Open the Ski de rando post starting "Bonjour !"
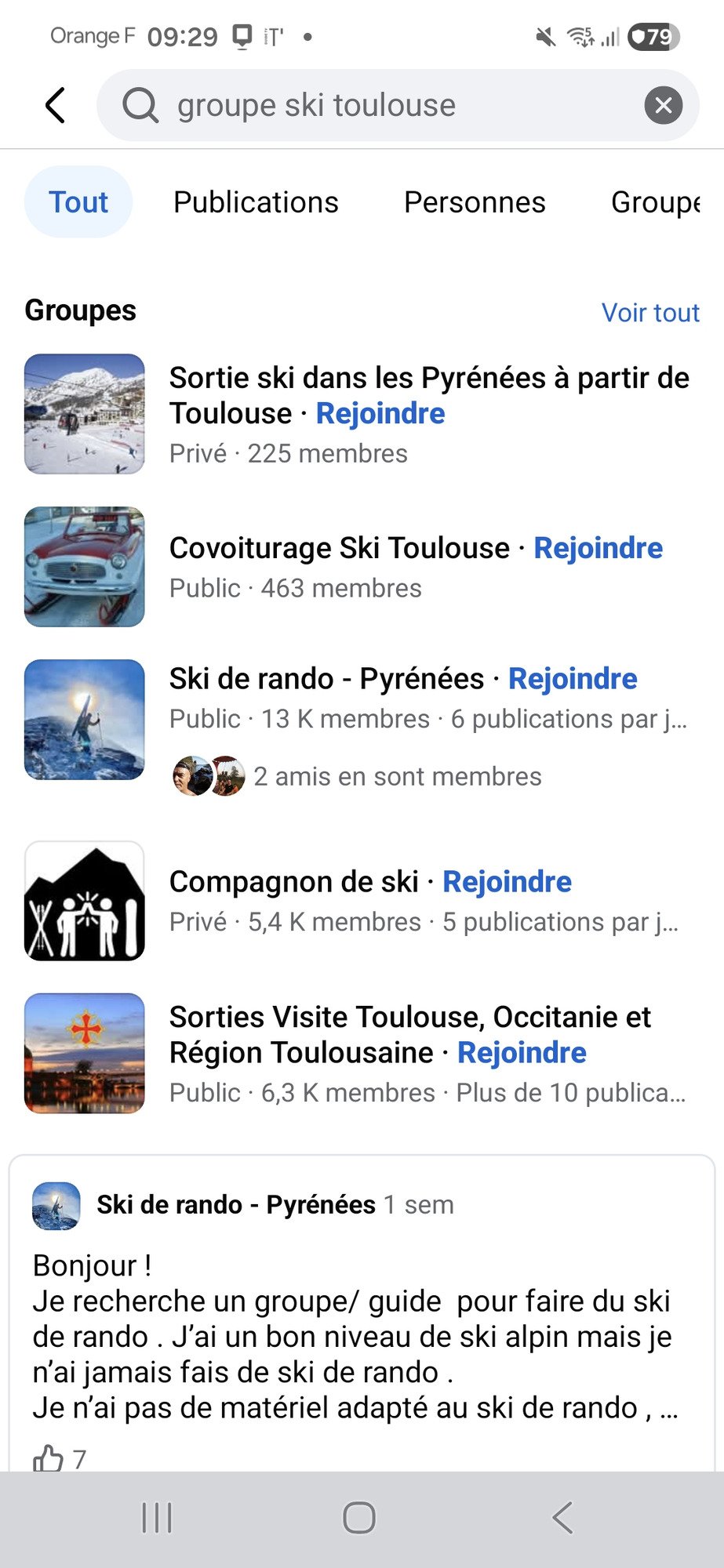Viewport: 724px width, 1568px height. 353,1337
